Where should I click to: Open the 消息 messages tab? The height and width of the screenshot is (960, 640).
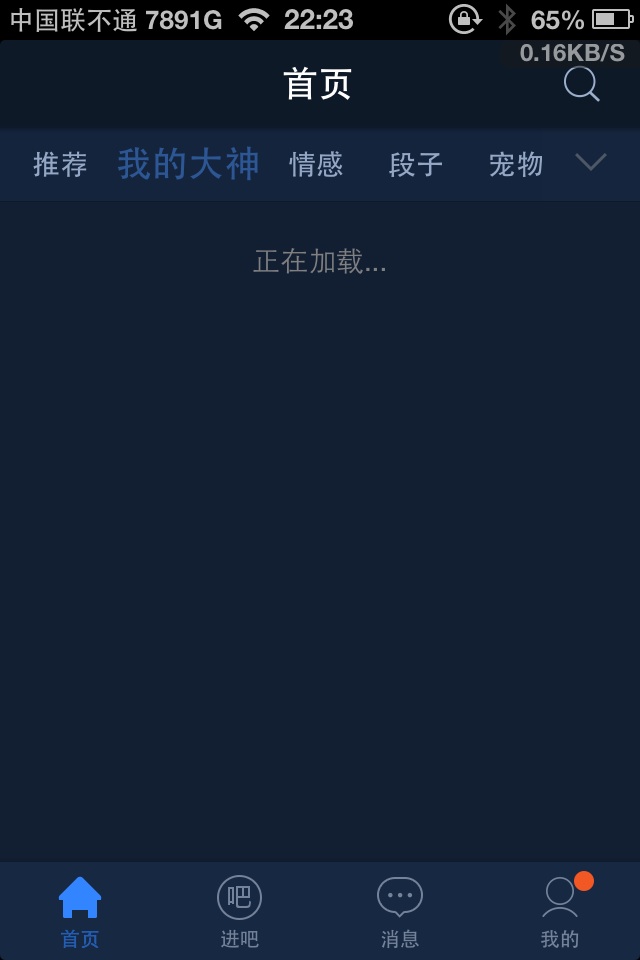400,910
